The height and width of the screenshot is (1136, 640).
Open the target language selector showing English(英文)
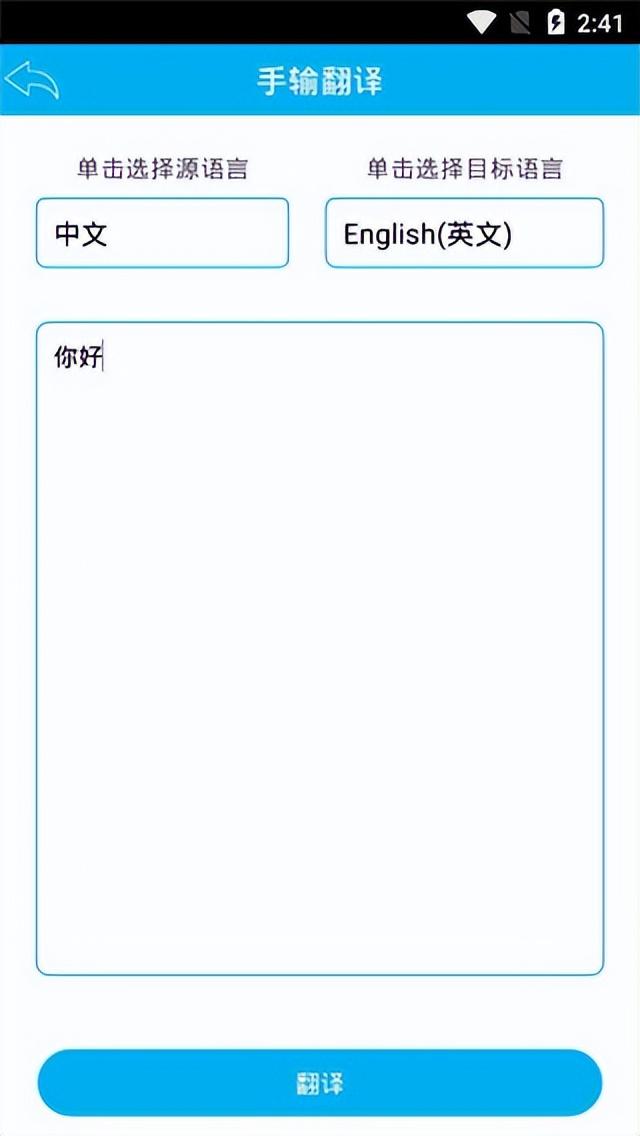(x=465, y=233)
